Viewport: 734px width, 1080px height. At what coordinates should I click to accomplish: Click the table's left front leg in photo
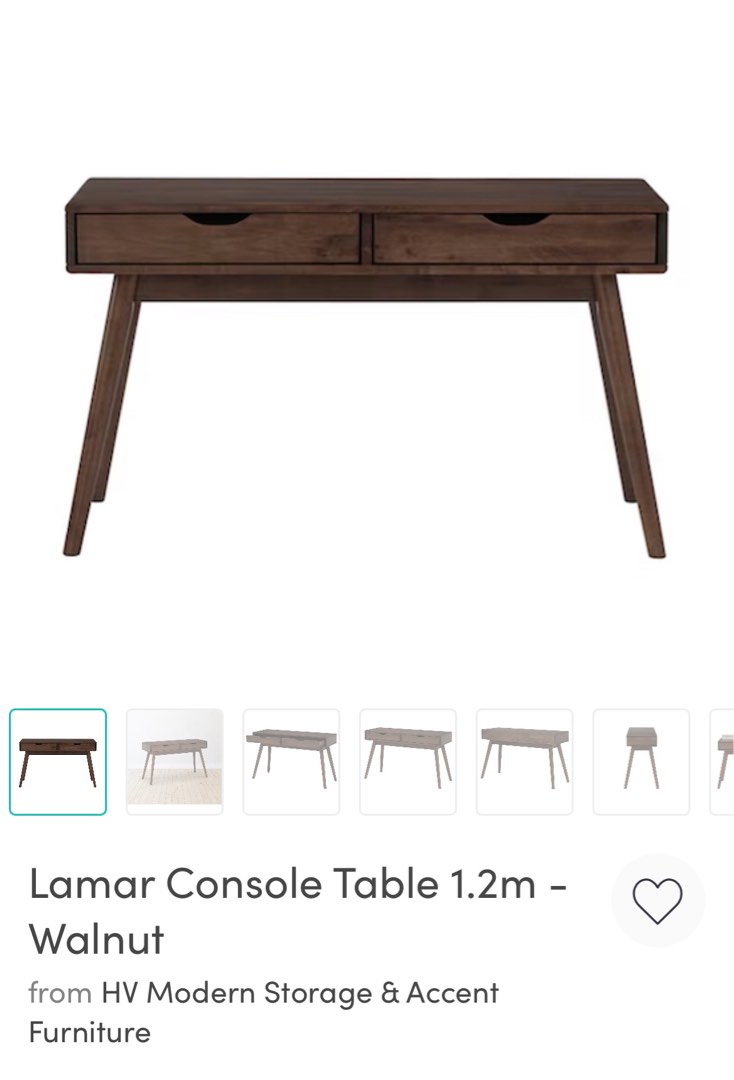click(110, 420)
